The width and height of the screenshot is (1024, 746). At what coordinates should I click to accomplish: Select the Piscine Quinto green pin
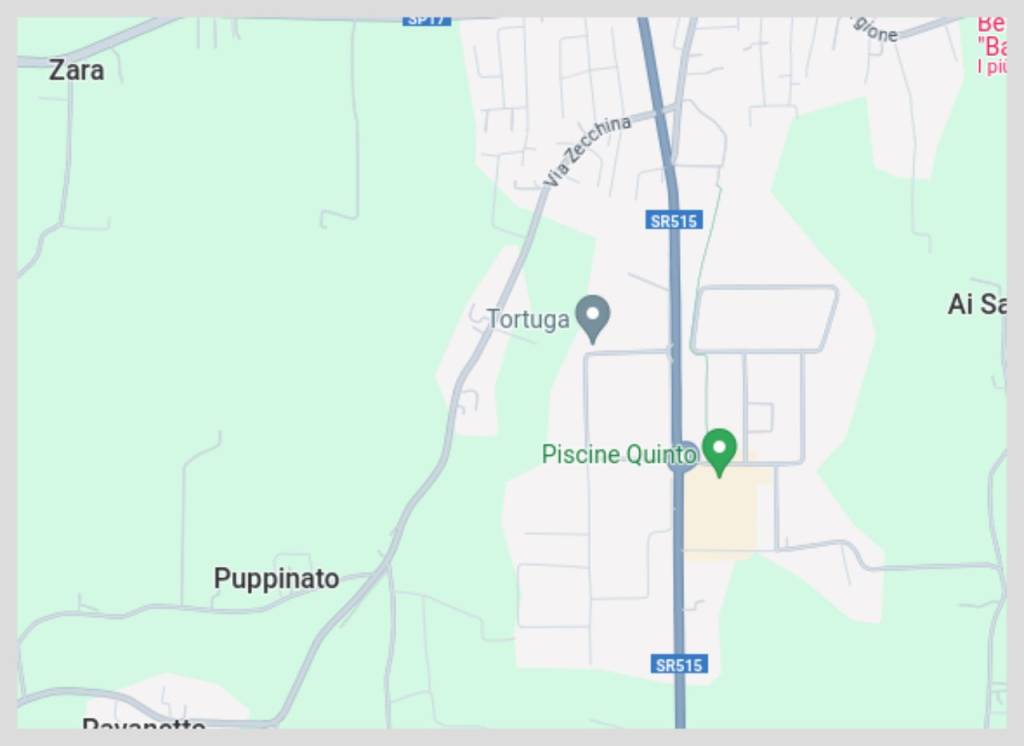(x=719, y=450)
